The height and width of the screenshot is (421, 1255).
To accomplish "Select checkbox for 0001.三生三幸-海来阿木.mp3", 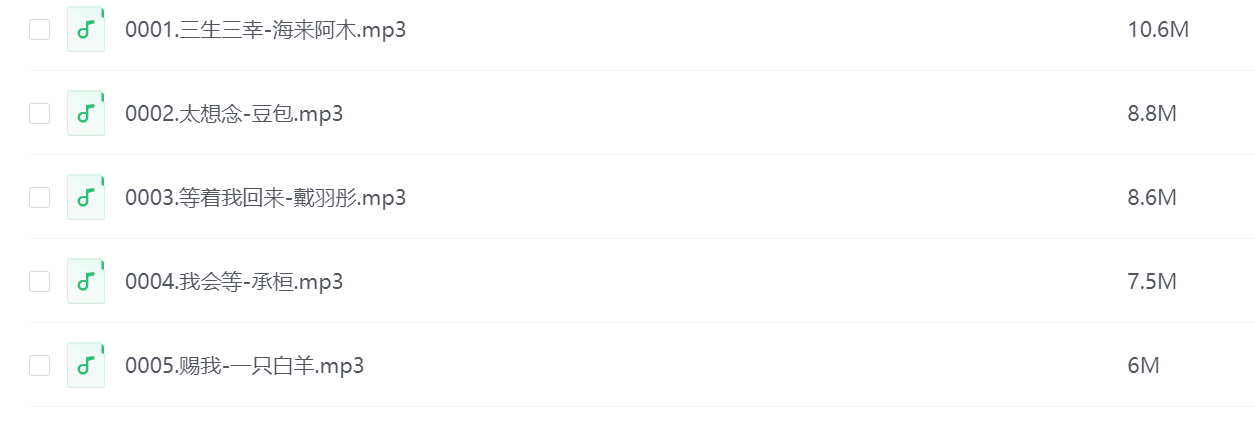I will click(x=39, y=30).
